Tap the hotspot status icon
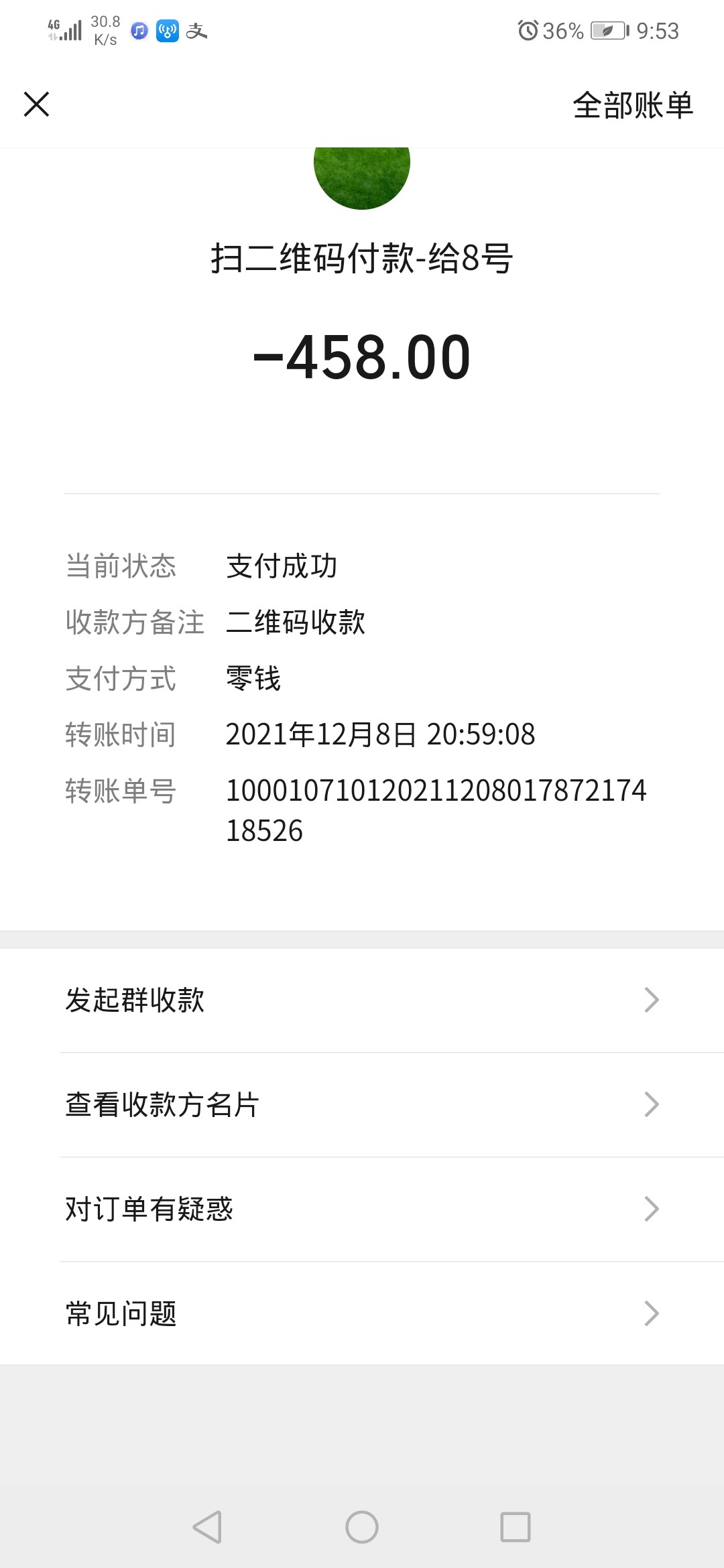Image resolution: width=724 pixels, height=1568 pixels. (168, 29)
